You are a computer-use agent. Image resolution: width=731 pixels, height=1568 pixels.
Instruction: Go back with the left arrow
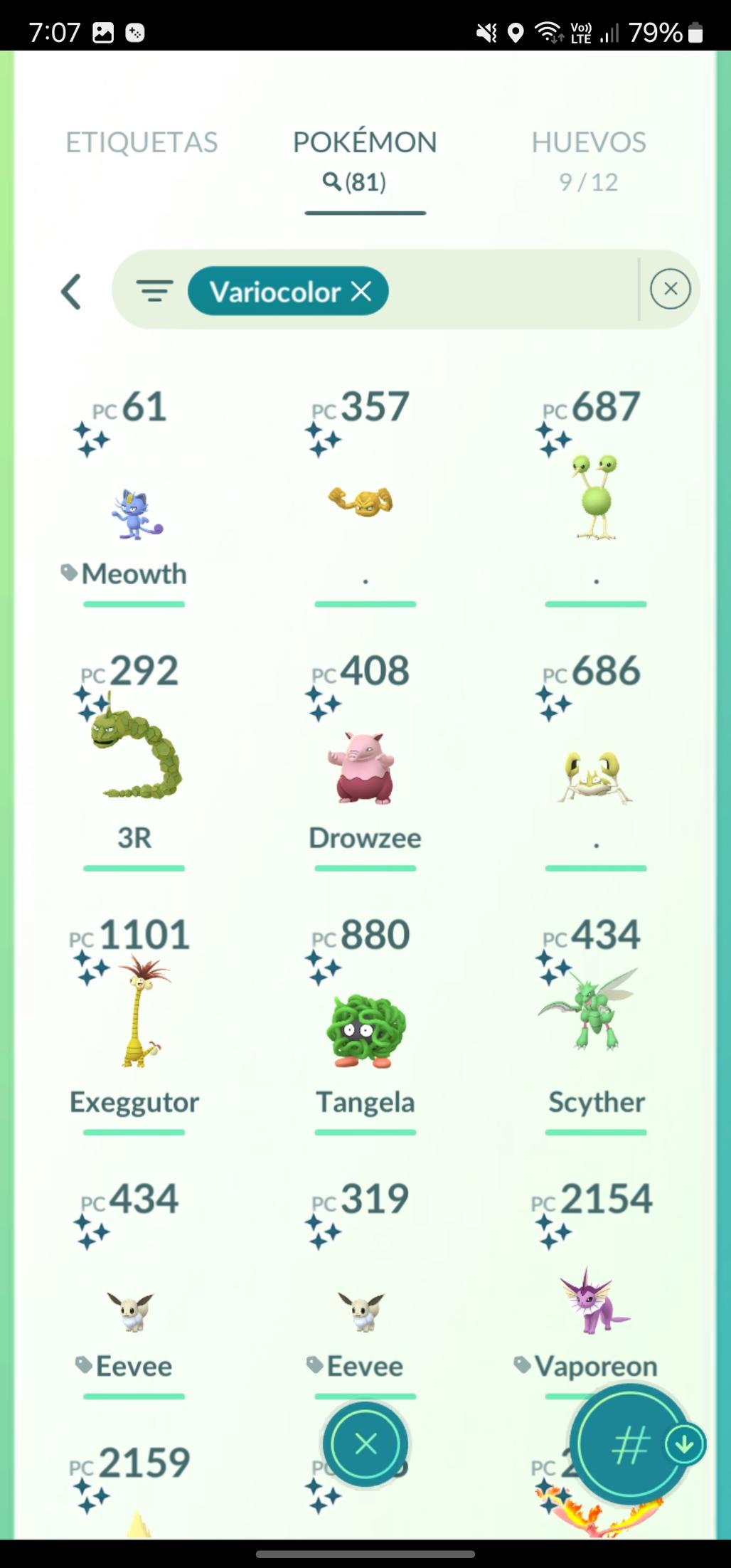[x=71, y=292]
